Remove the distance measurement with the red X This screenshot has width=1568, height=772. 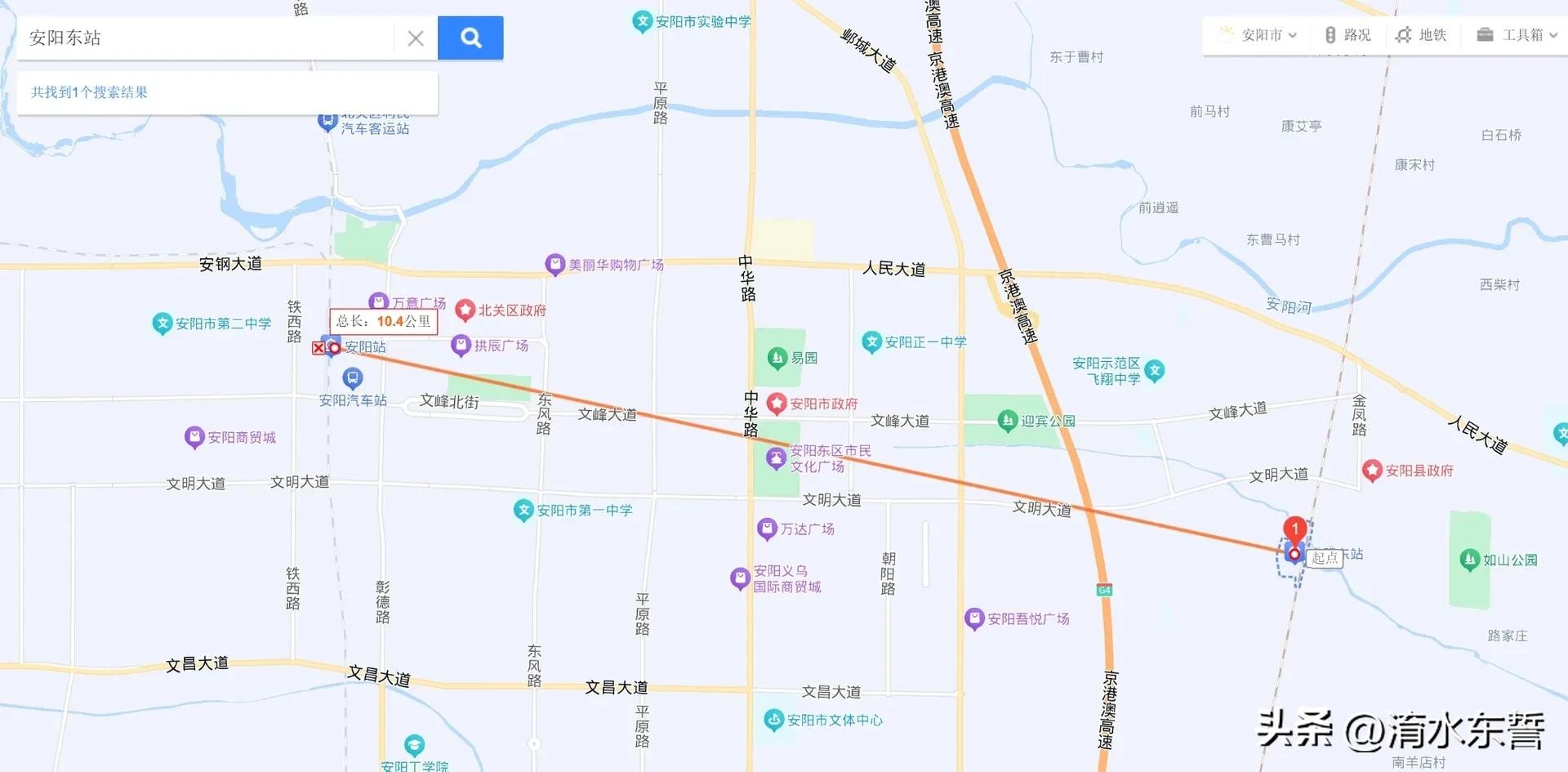coord(318,348)
